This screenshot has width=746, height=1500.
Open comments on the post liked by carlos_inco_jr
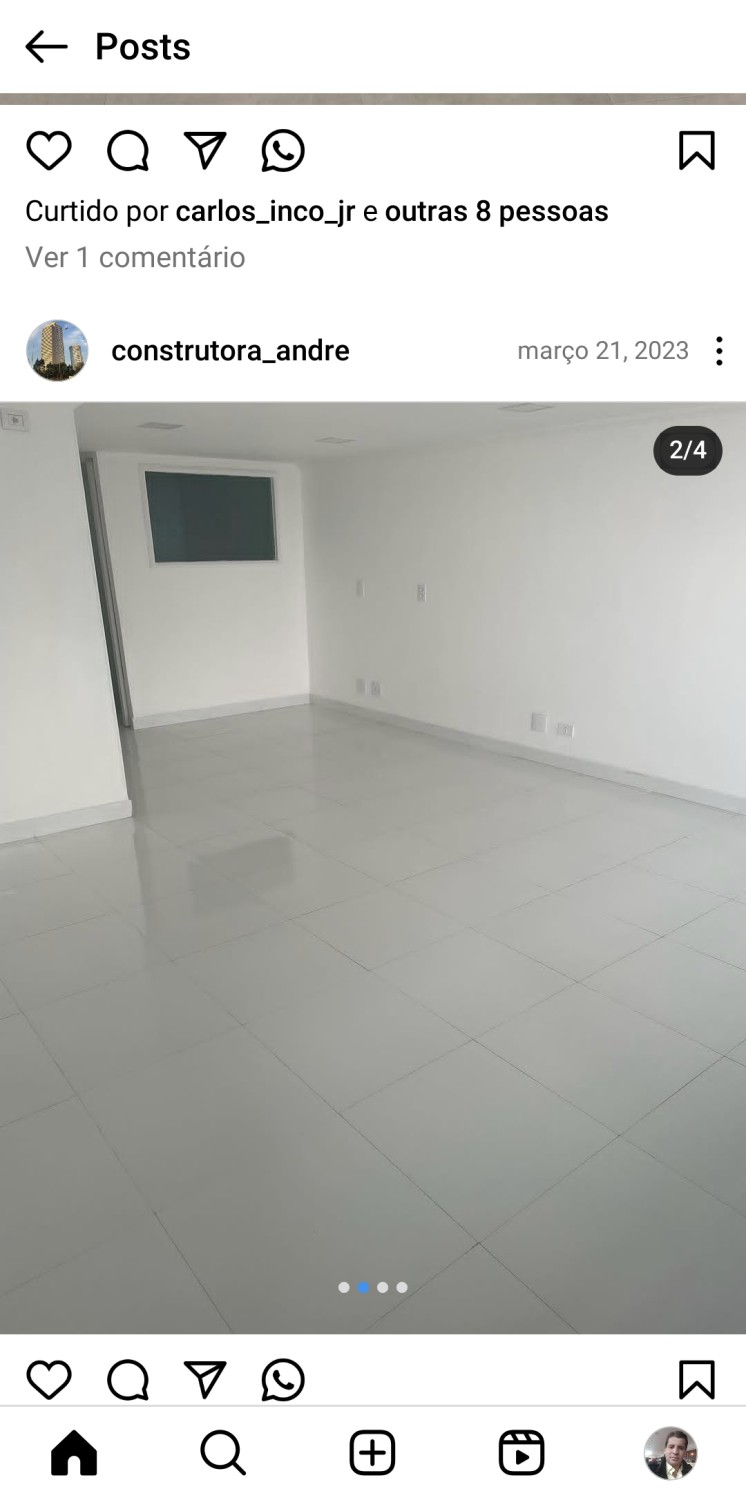(128, 151)
